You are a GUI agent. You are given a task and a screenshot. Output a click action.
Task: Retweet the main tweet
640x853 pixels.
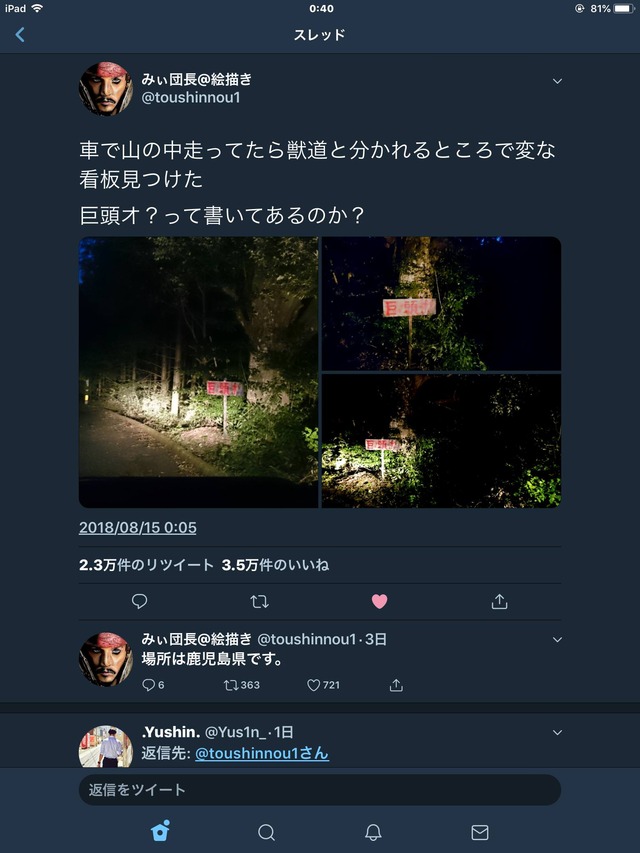click(259, 602)
